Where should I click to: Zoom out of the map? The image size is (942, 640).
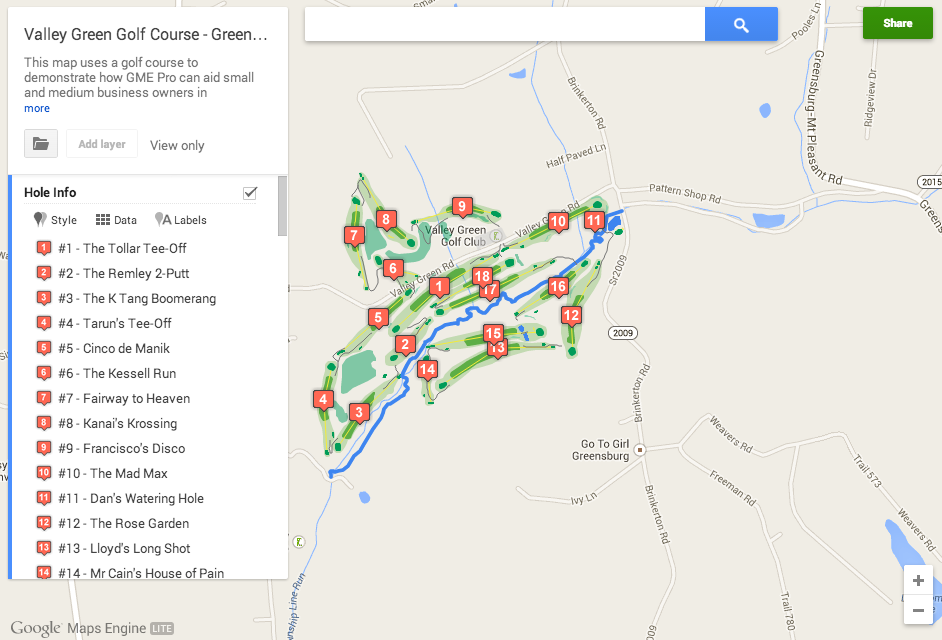918,610
